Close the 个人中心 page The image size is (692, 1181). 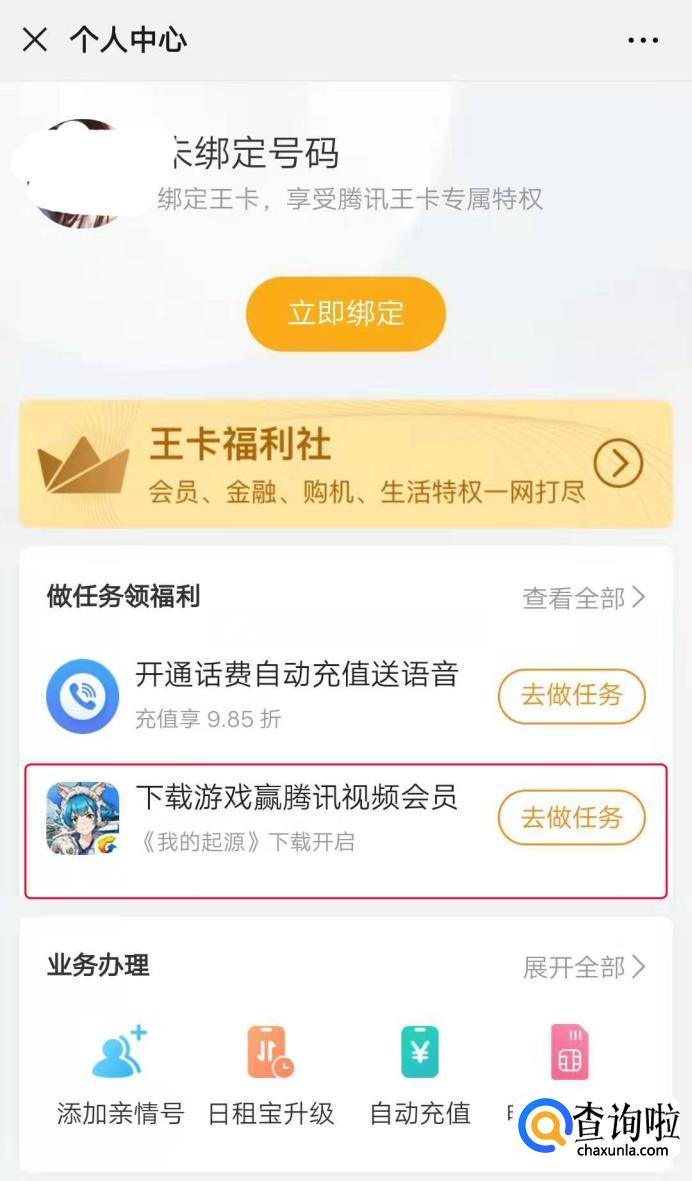coord(35,40)
